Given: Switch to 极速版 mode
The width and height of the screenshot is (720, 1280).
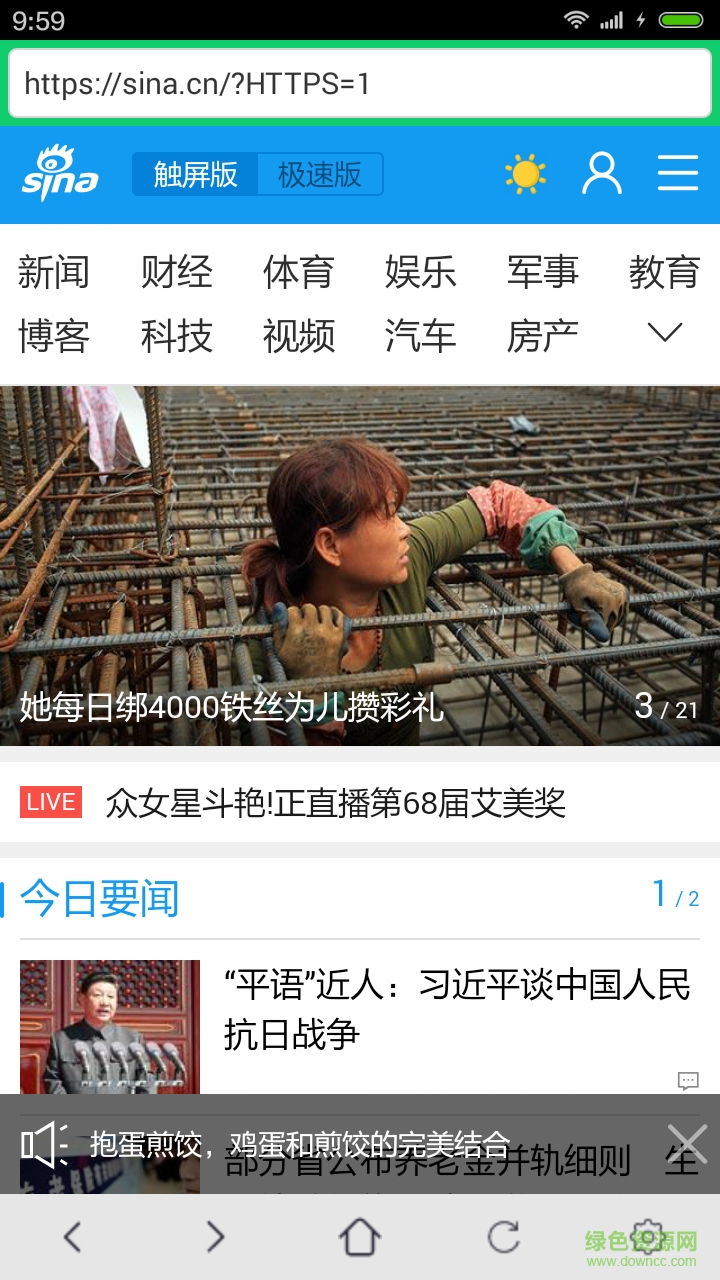Looking at the screenshot, I should [322, 173].
